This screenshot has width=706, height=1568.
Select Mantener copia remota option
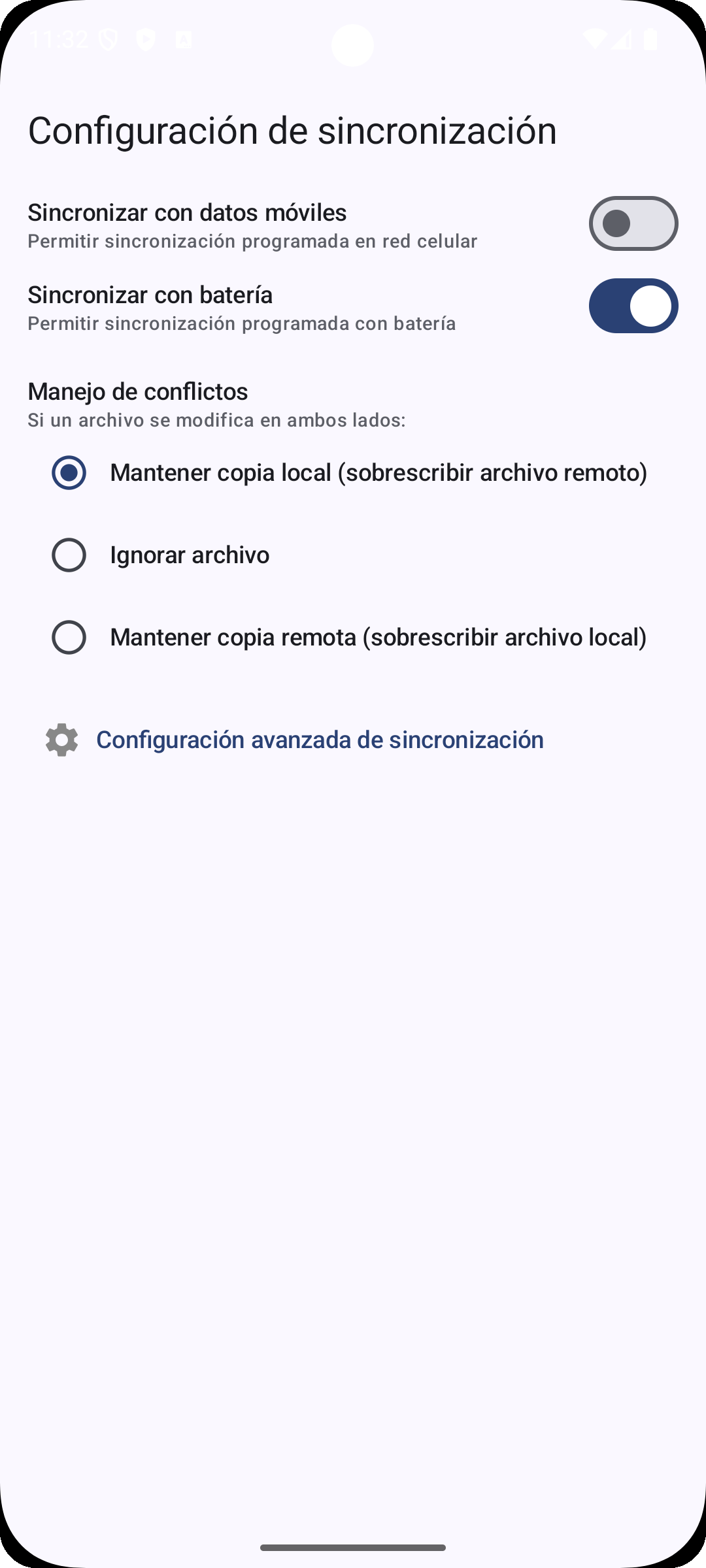click(69, 637)
